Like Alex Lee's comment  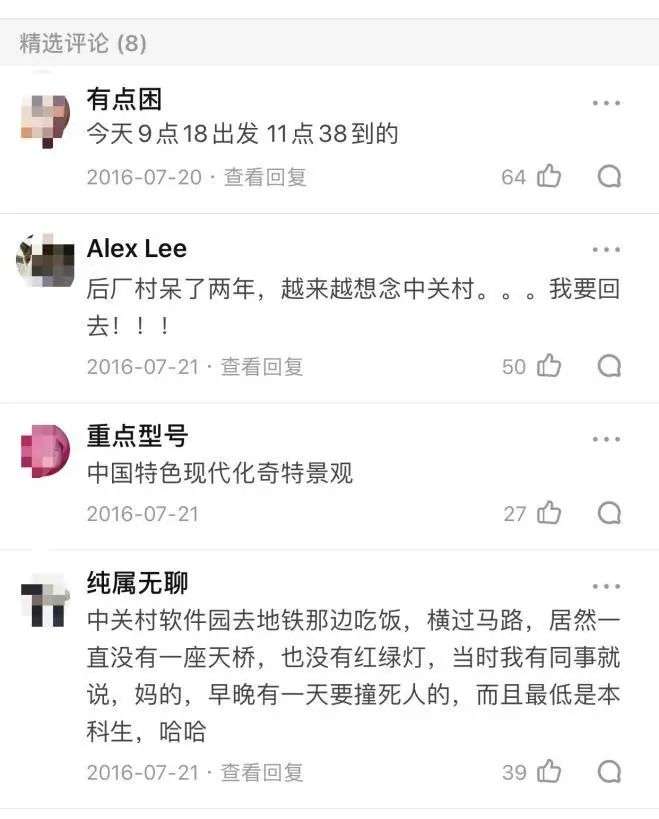[x=549, y=366]
